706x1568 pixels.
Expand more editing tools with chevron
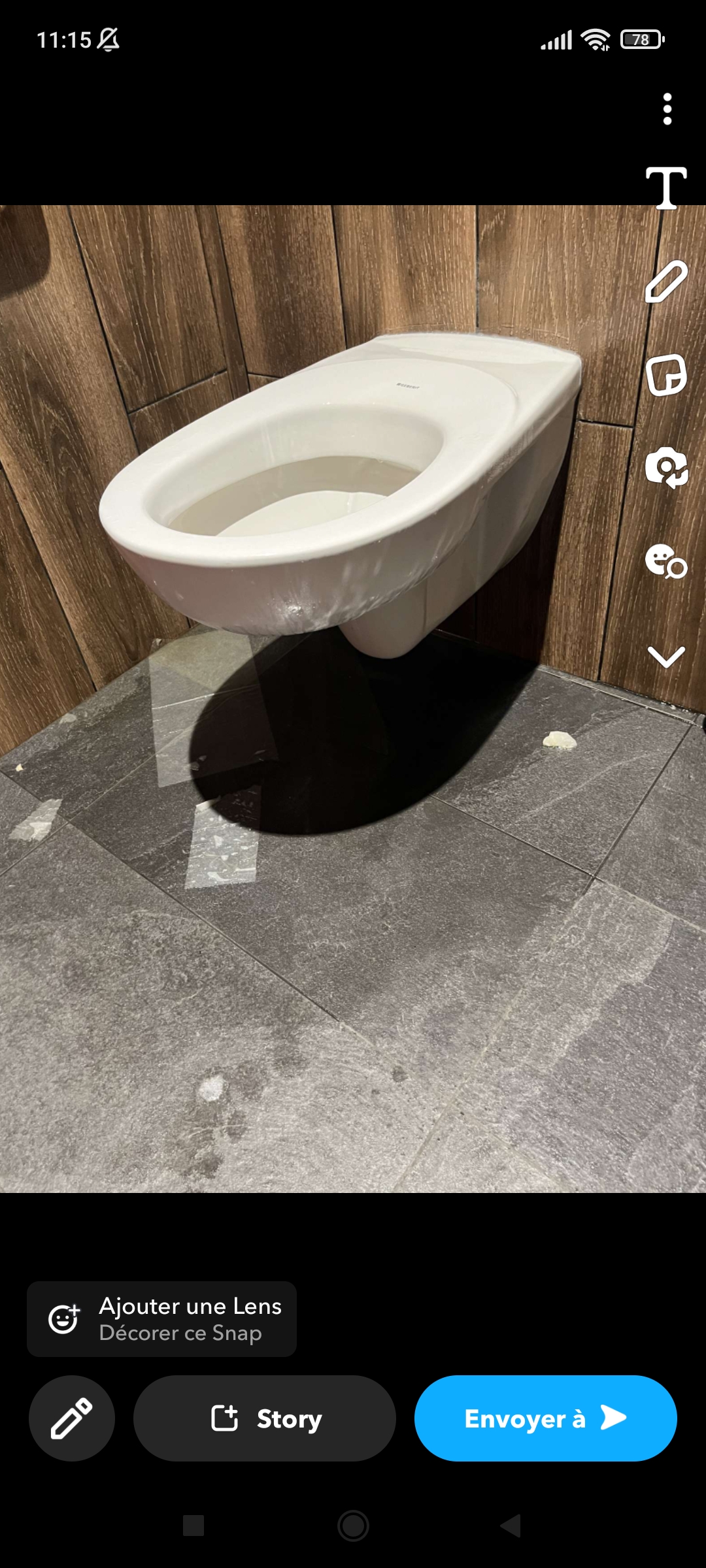click(x=666, y=657)
